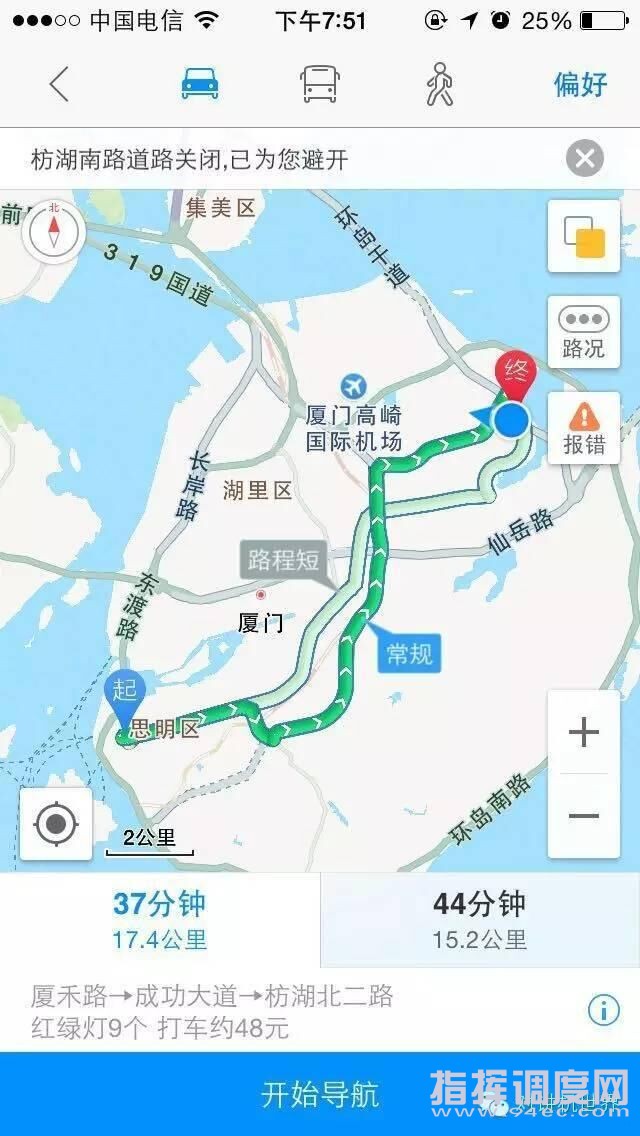Report an error with 报错
Screen dimensions: 640x1136
point(584,428)
